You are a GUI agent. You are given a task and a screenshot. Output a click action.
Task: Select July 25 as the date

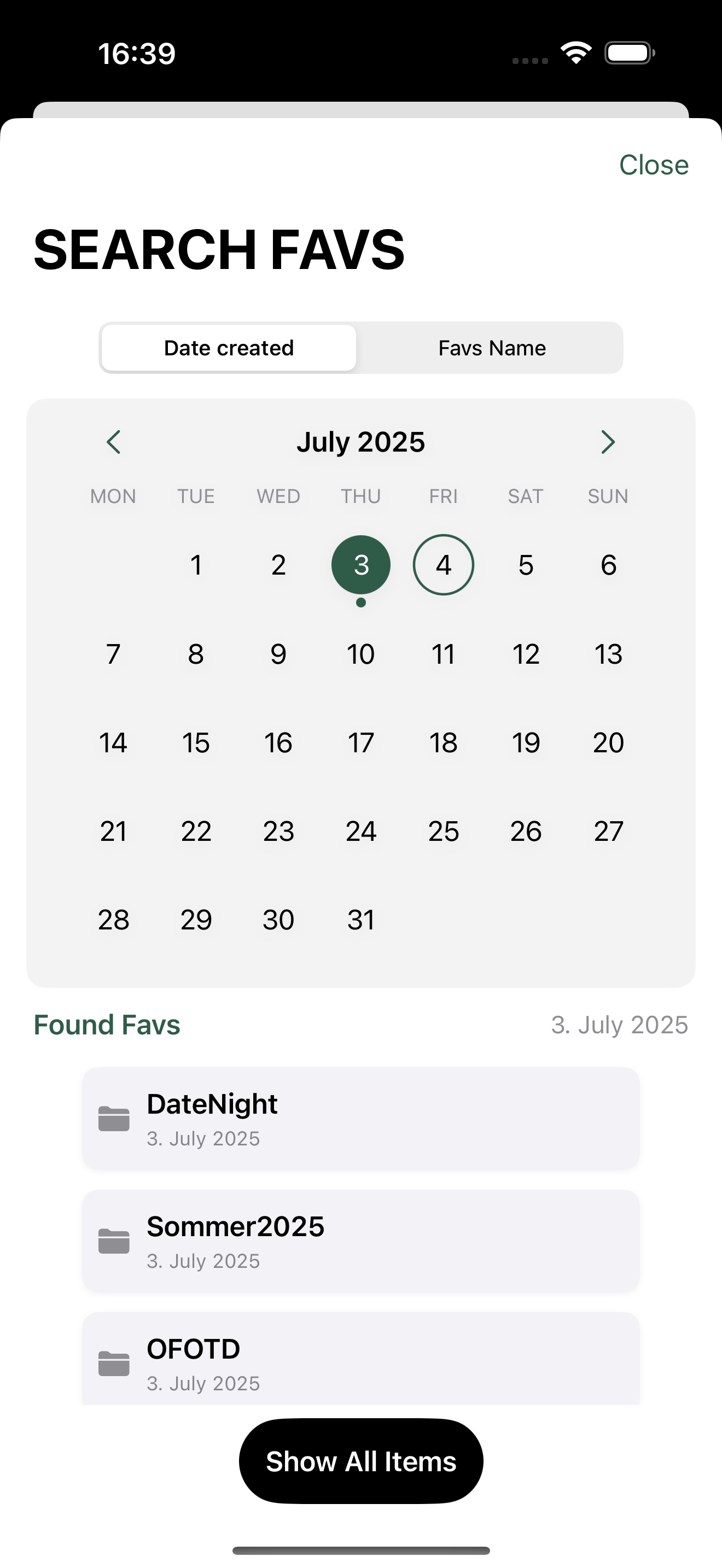pyautogui.click(x=443, y=832)
